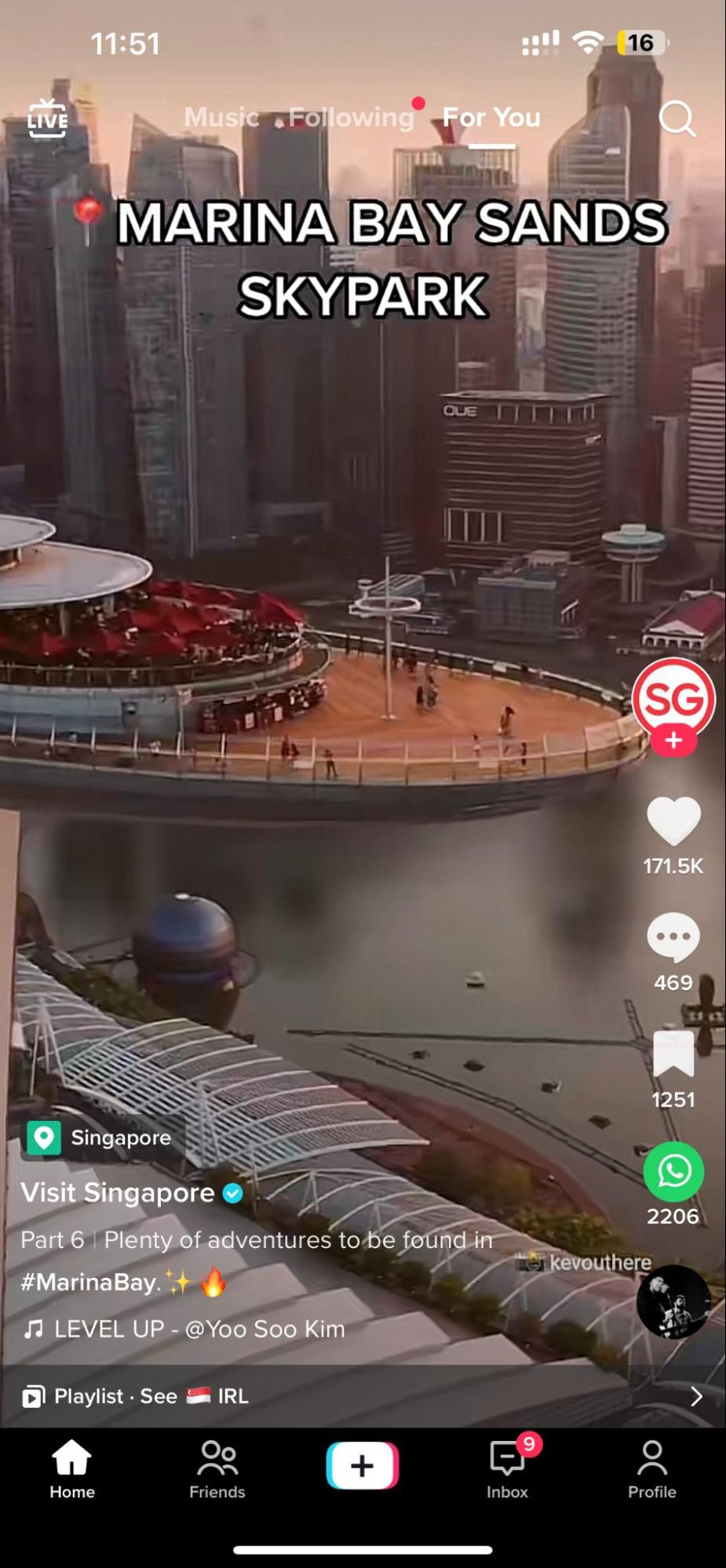Select the For You tab
The image size is (726, 1568).
pos(491,118)
